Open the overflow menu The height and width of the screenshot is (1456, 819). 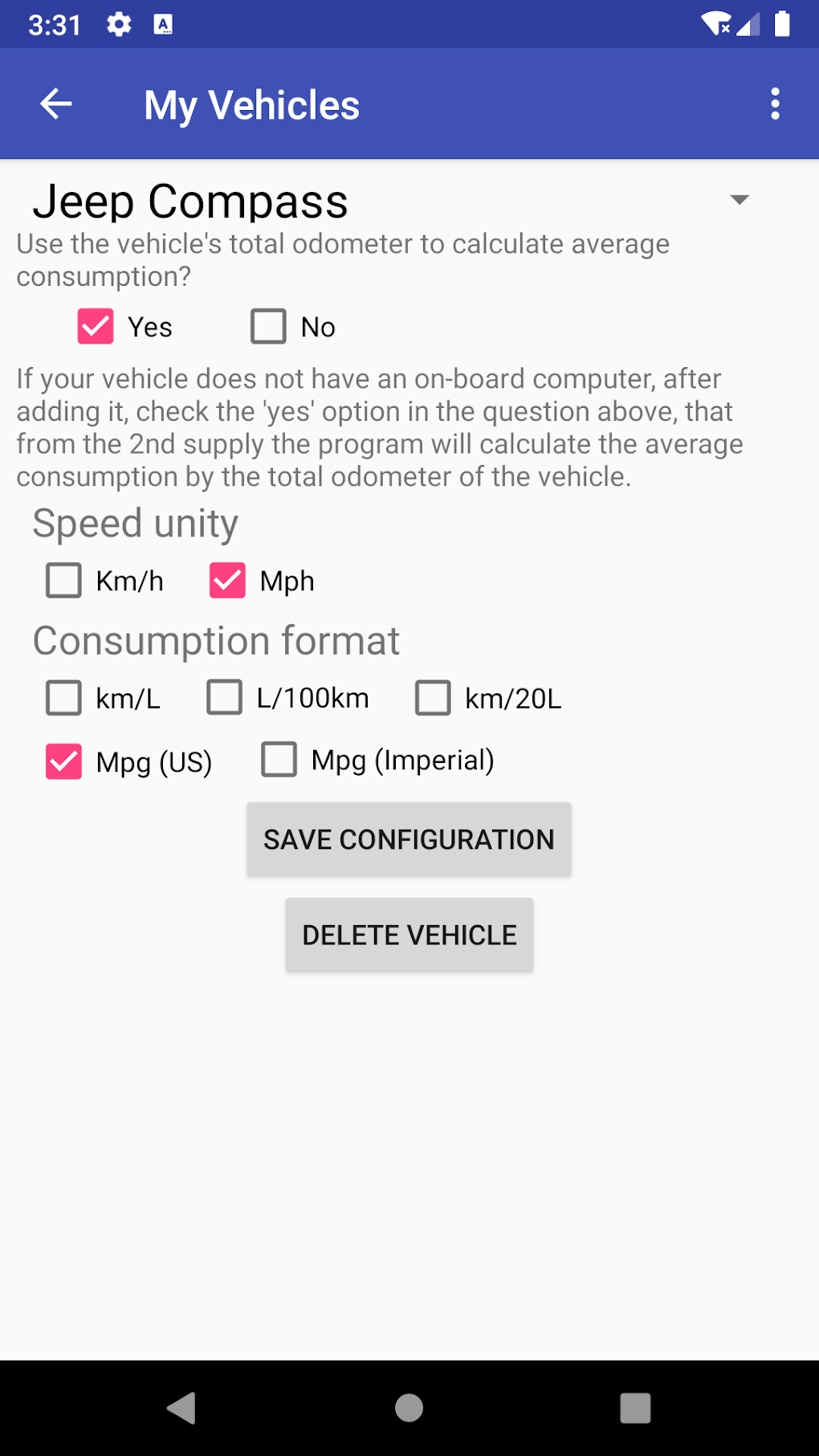point(775,104)
